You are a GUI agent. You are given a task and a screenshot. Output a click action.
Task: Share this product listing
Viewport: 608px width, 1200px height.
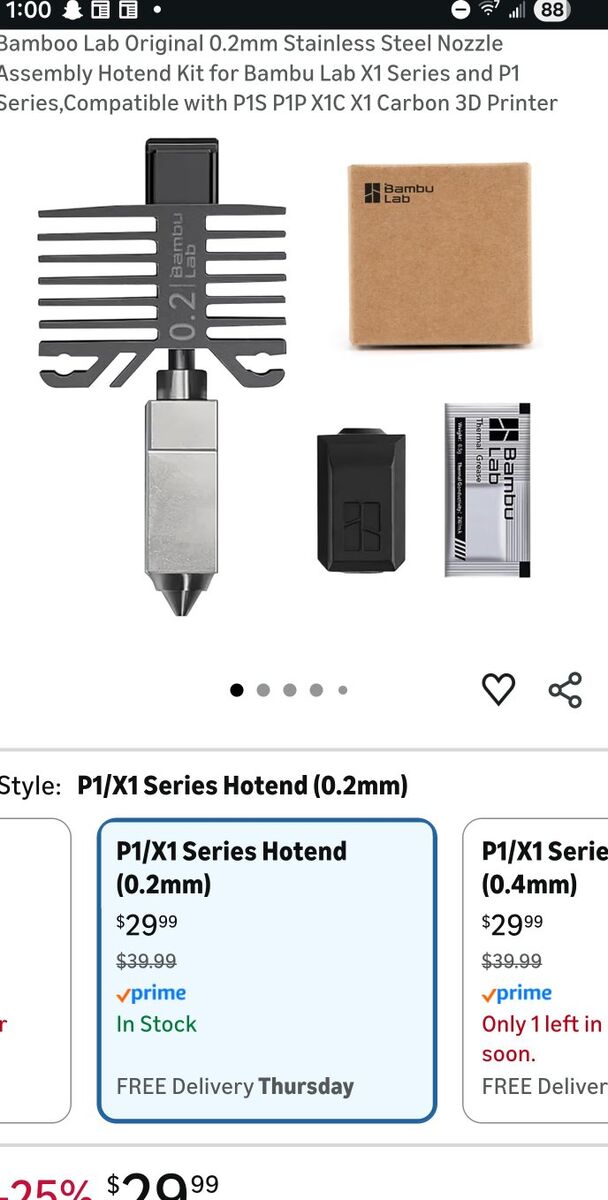[x=565, y=690]
